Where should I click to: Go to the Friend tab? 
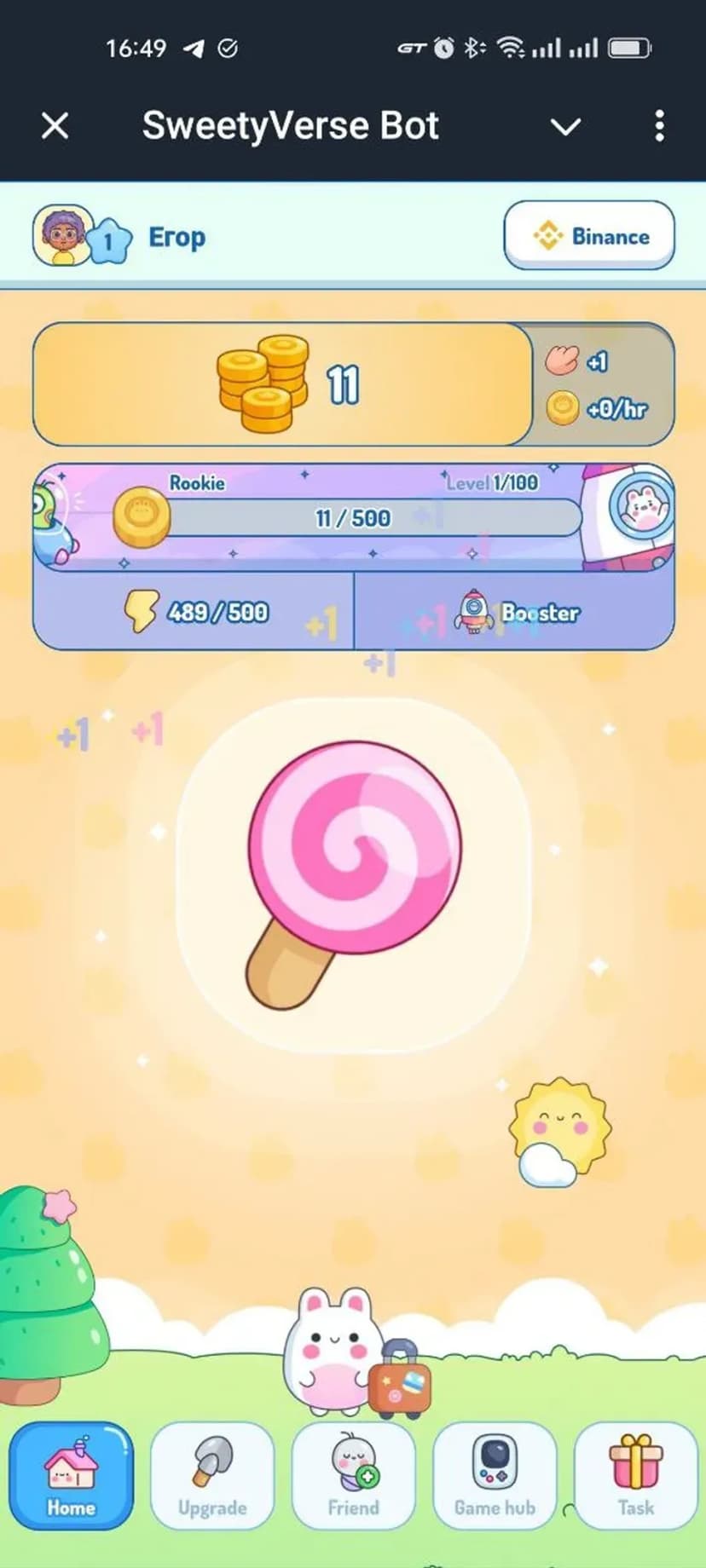[353, 1474]
